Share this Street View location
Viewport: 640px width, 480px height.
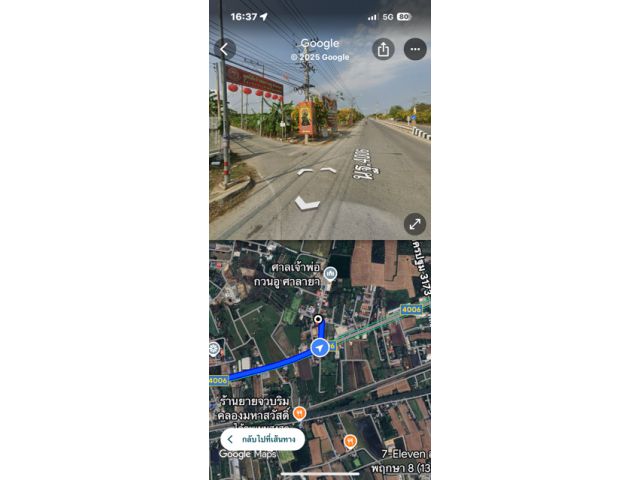[383, 49]
